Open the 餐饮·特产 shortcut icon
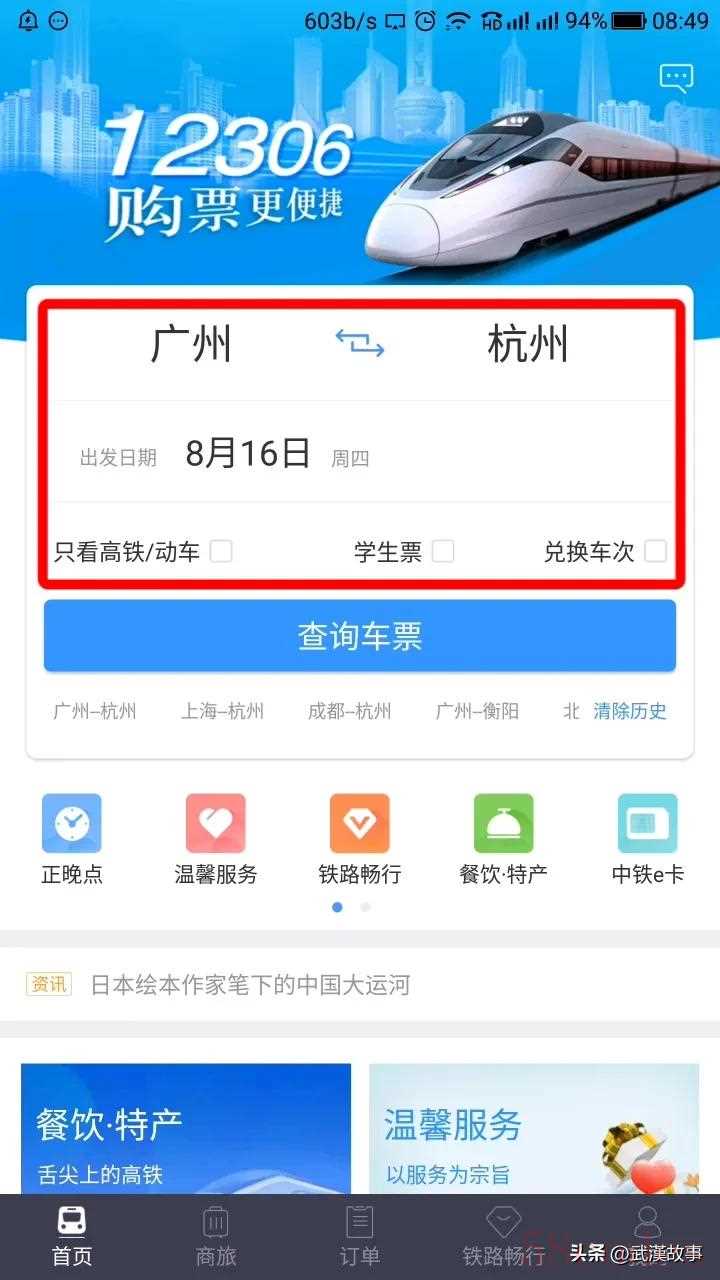Image resolution: width=720 pixels, height=1280 pixels. click(504, 839)
